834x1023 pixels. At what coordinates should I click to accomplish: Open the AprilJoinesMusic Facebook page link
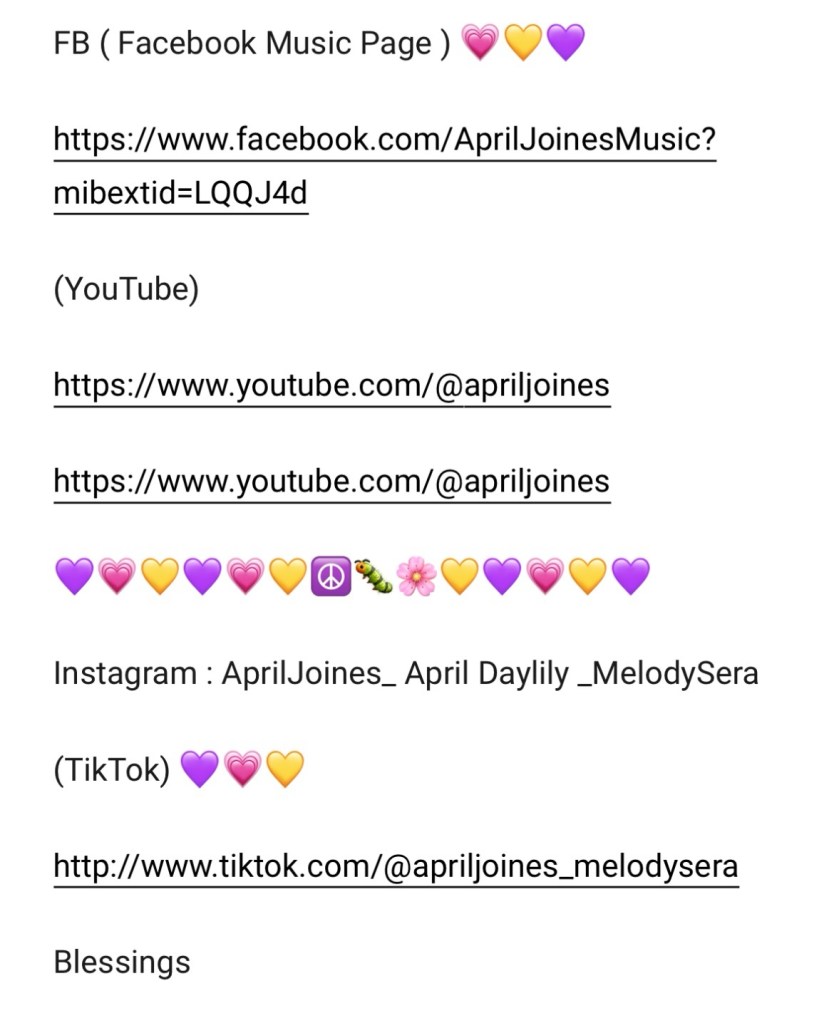point(384,139)
